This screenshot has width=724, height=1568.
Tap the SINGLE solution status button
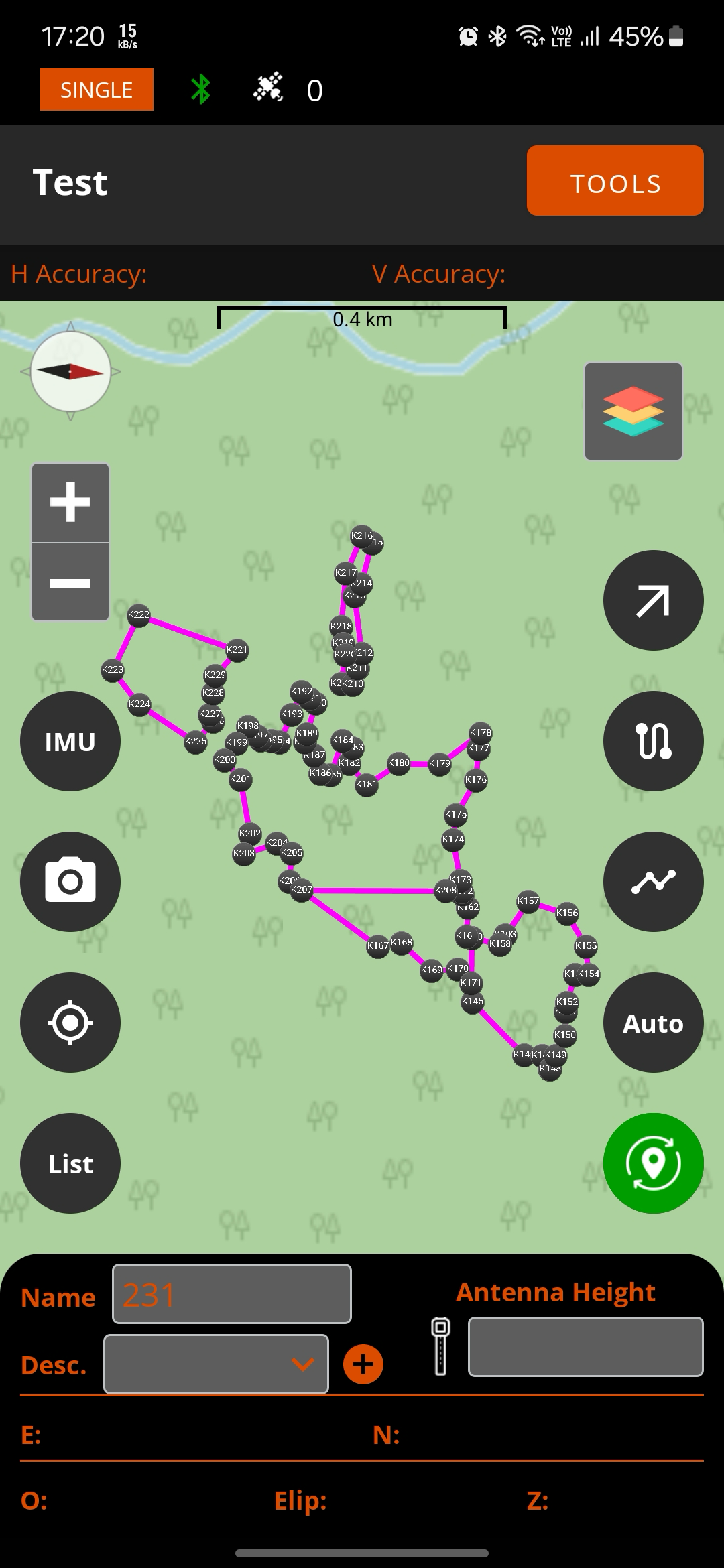click(x=97, y=90)
